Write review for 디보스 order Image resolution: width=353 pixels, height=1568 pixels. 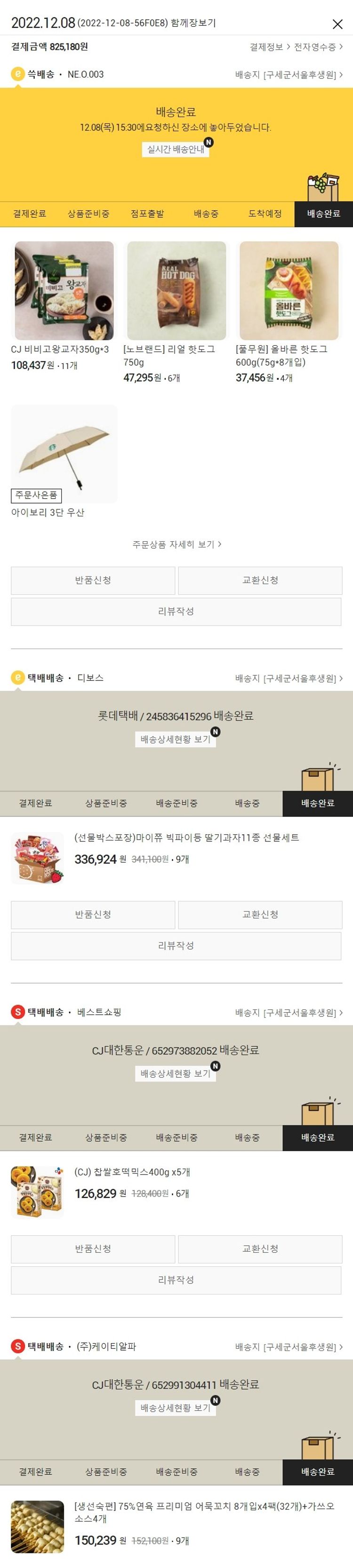[x=176, y=945]
